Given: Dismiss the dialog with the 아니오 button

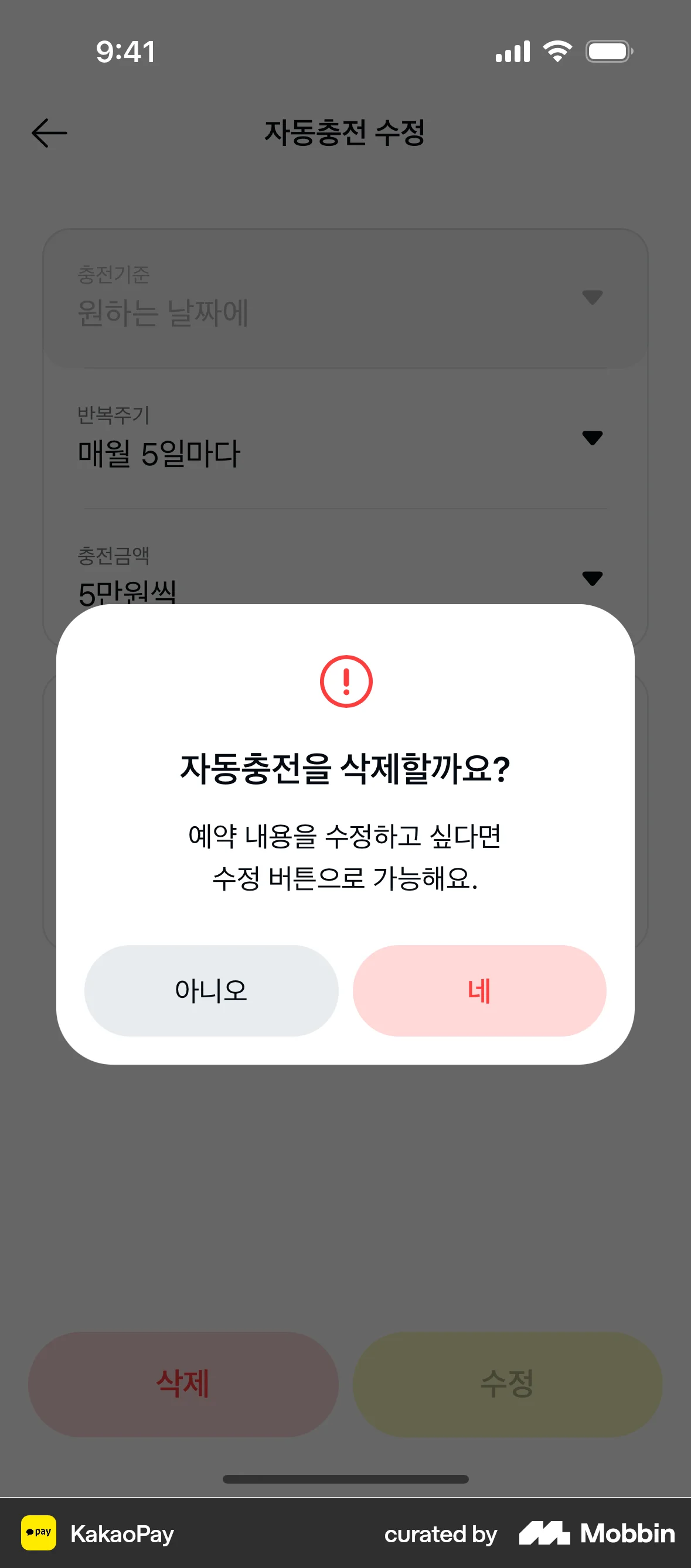Looking at the screenshot, I should (210, 991).
